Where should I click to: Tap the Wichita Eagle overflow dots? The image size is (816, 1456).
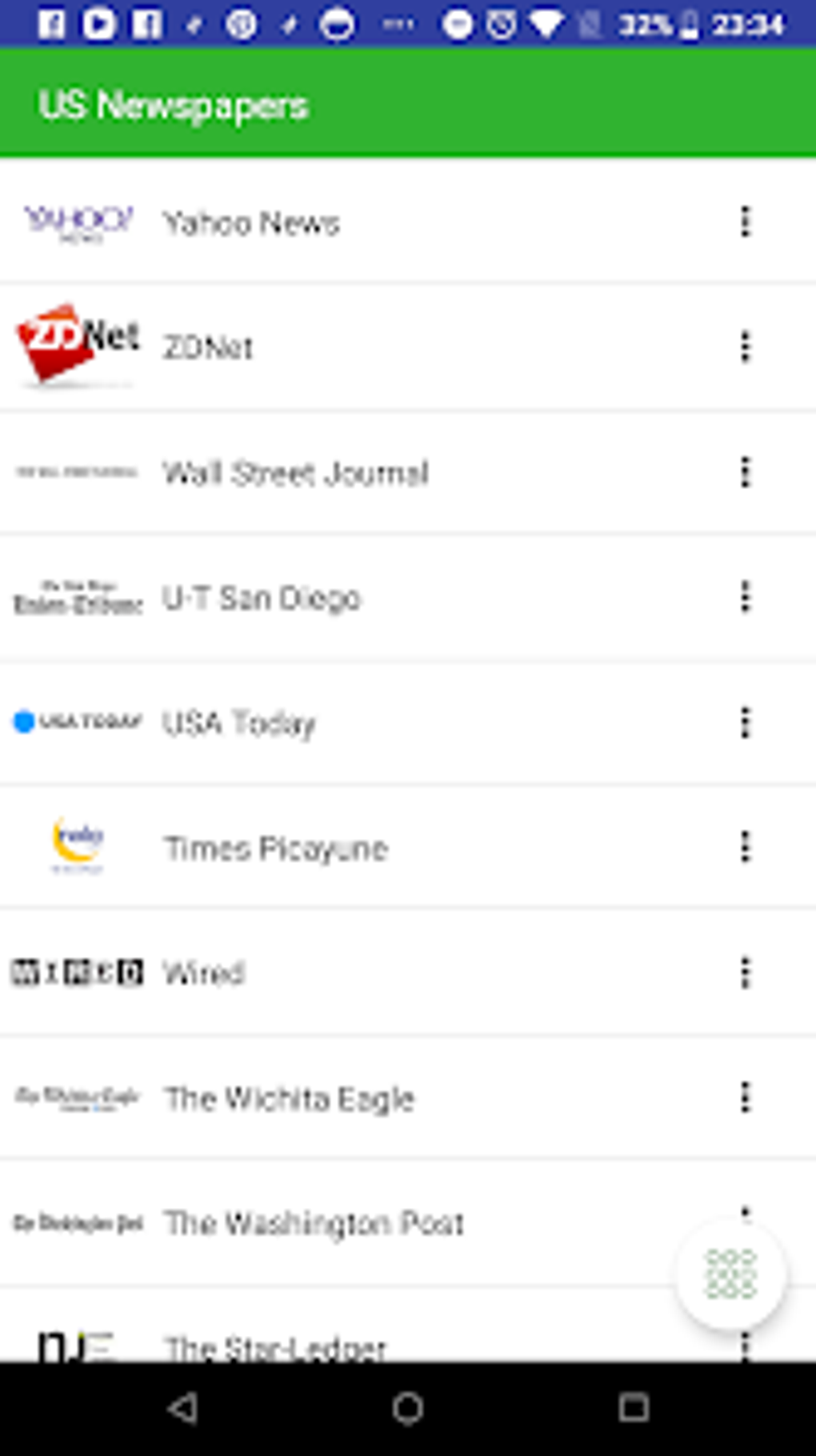coord(746,1097)
